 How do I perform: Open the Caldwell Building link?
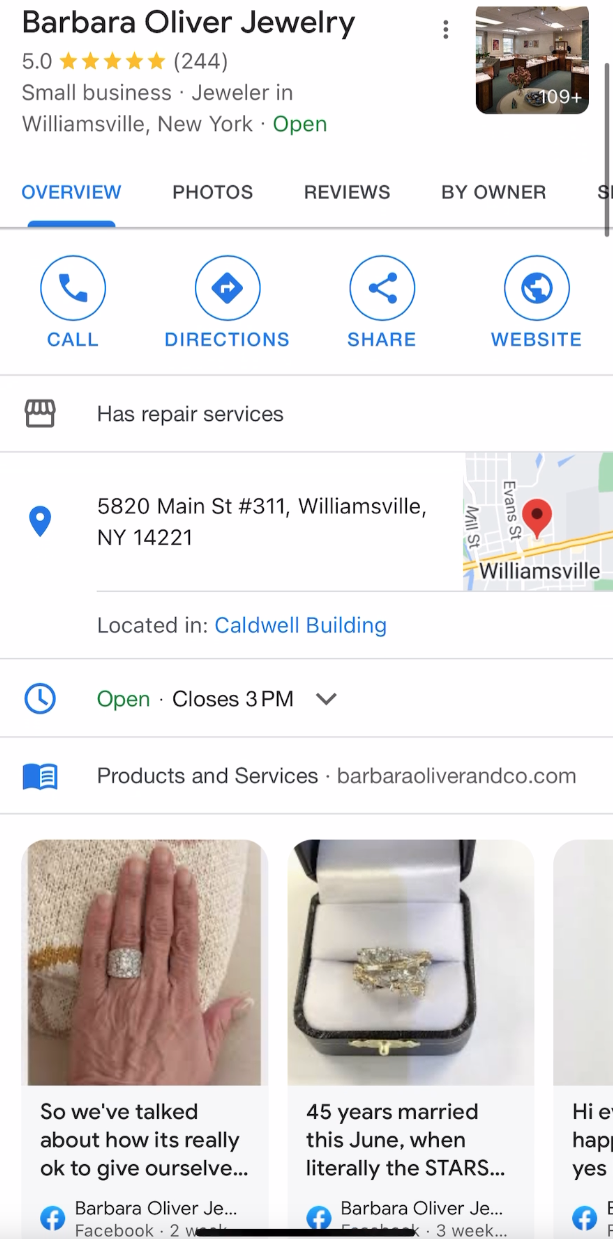[x=300, y=626]
